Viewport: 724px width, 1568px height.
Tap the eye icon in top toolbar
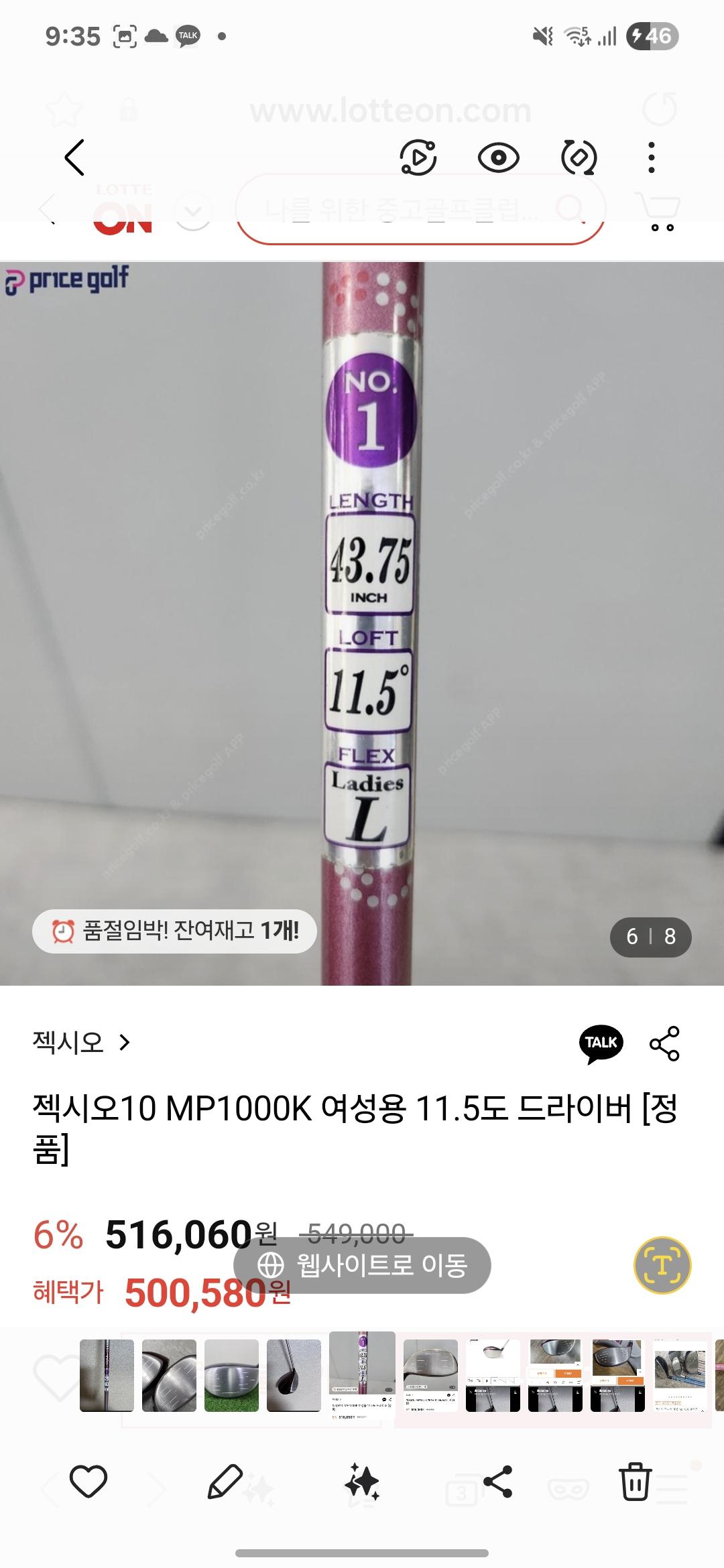(x=498, y=157)
